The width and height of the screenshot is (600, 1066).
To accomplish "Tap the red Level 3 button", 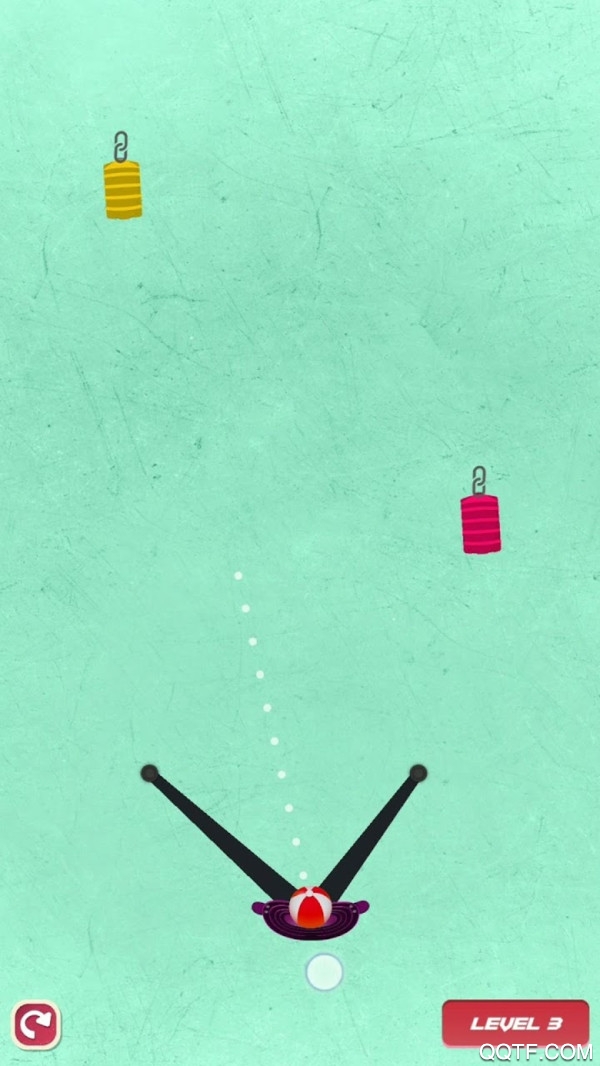I will pos(515,1022).
